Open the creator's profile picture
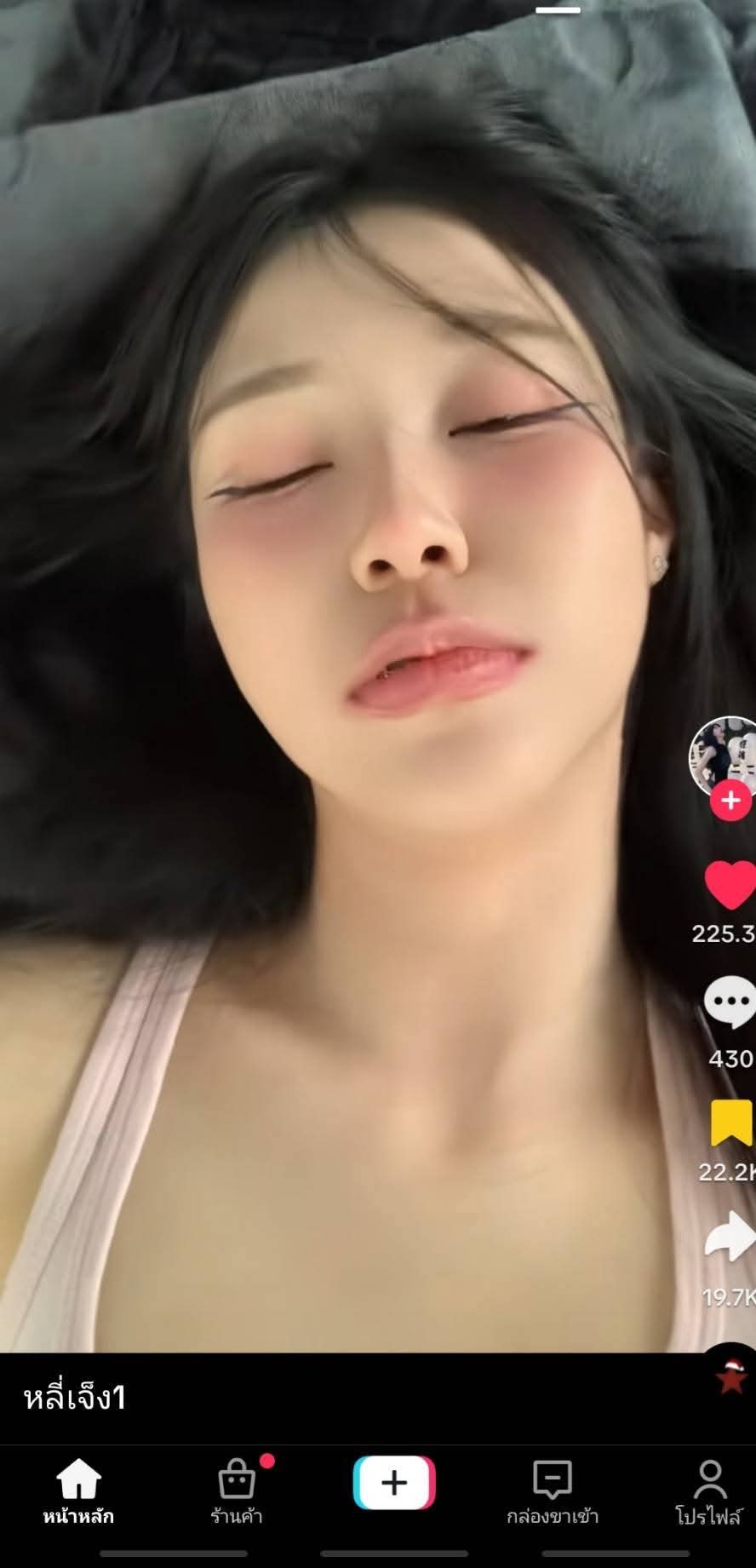Screen dimensions: 756x1568 [x=723, y=755]
